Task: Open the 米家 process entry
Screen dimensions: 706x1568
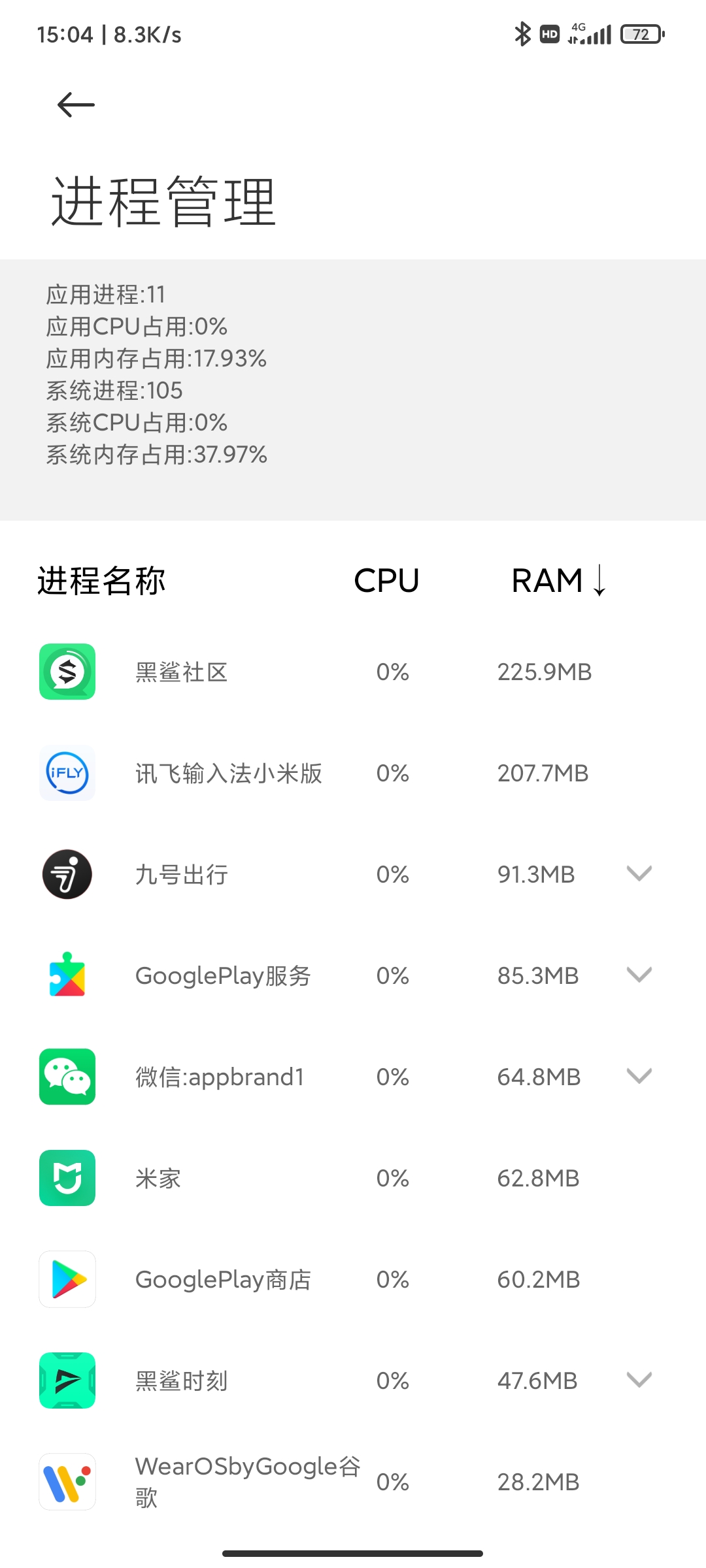Action: coord(353,1178)
